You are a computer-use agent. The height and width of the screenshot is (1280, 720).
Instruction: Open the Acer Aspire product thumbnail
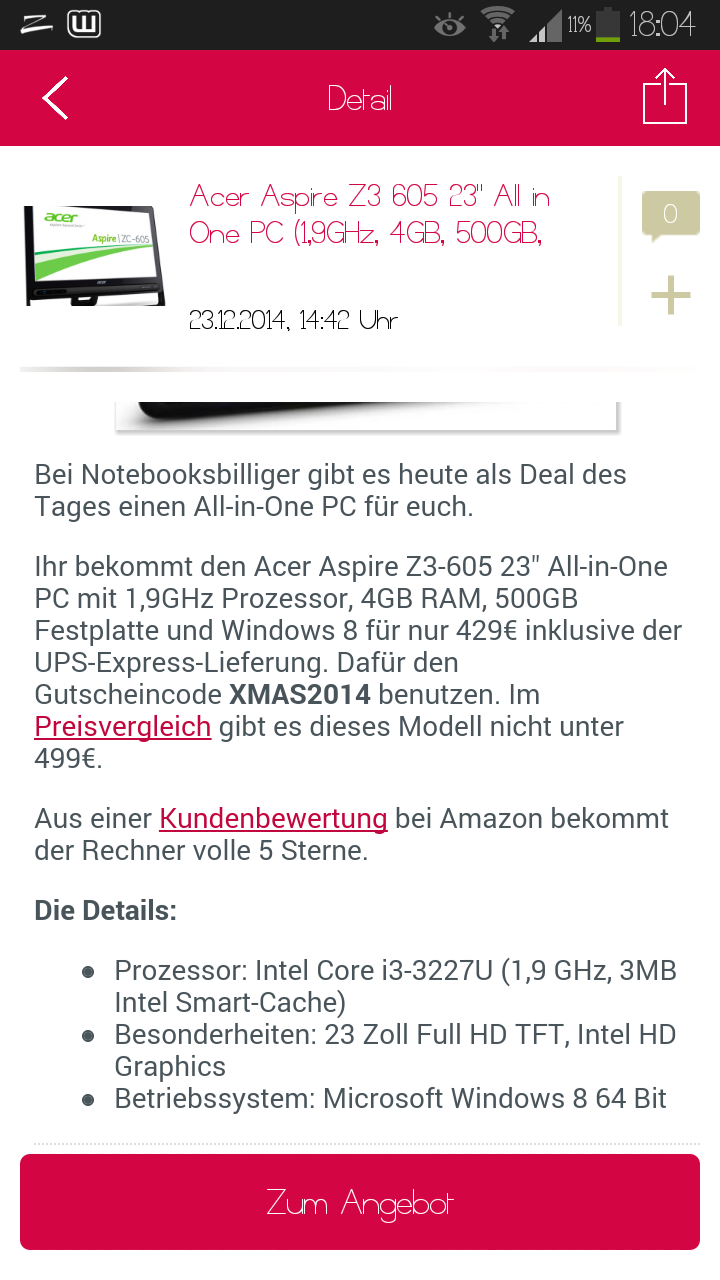click(x=95, y=256)
